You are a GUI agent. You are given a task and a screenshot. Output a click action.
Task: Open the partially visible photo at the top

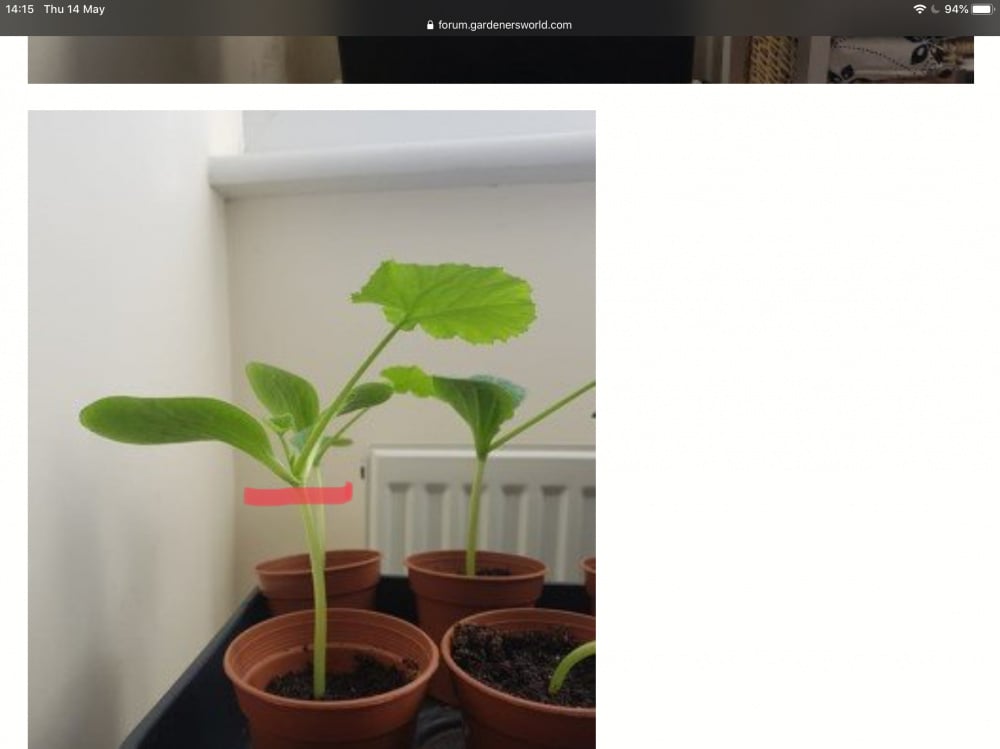(x=500, y=60)
